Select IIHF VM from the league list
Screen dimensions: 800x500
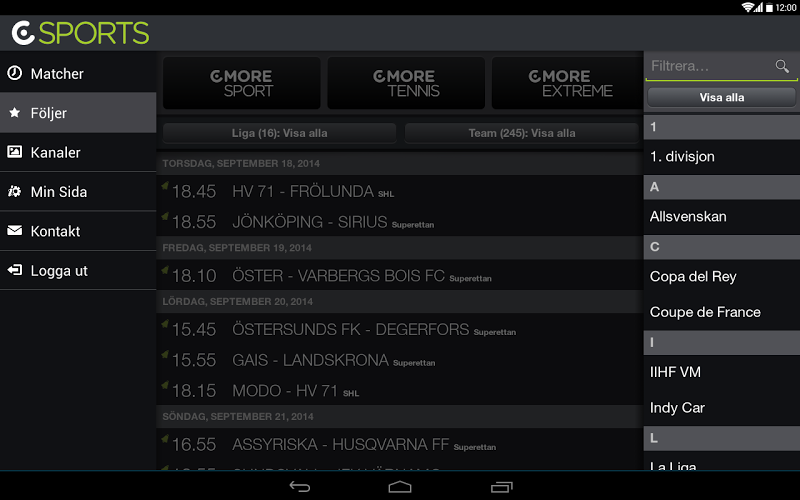(721, 372)
